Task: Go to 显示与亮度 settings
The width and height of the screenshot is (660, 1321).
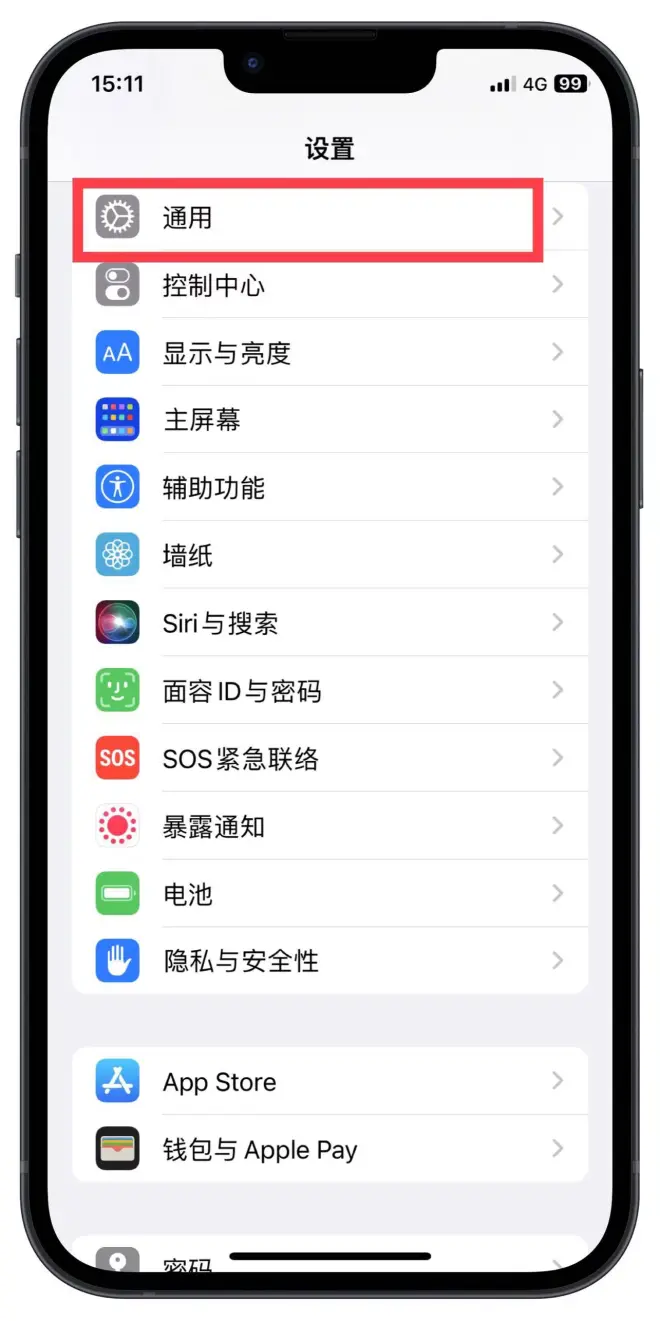Action: click(x=330, y=353)
